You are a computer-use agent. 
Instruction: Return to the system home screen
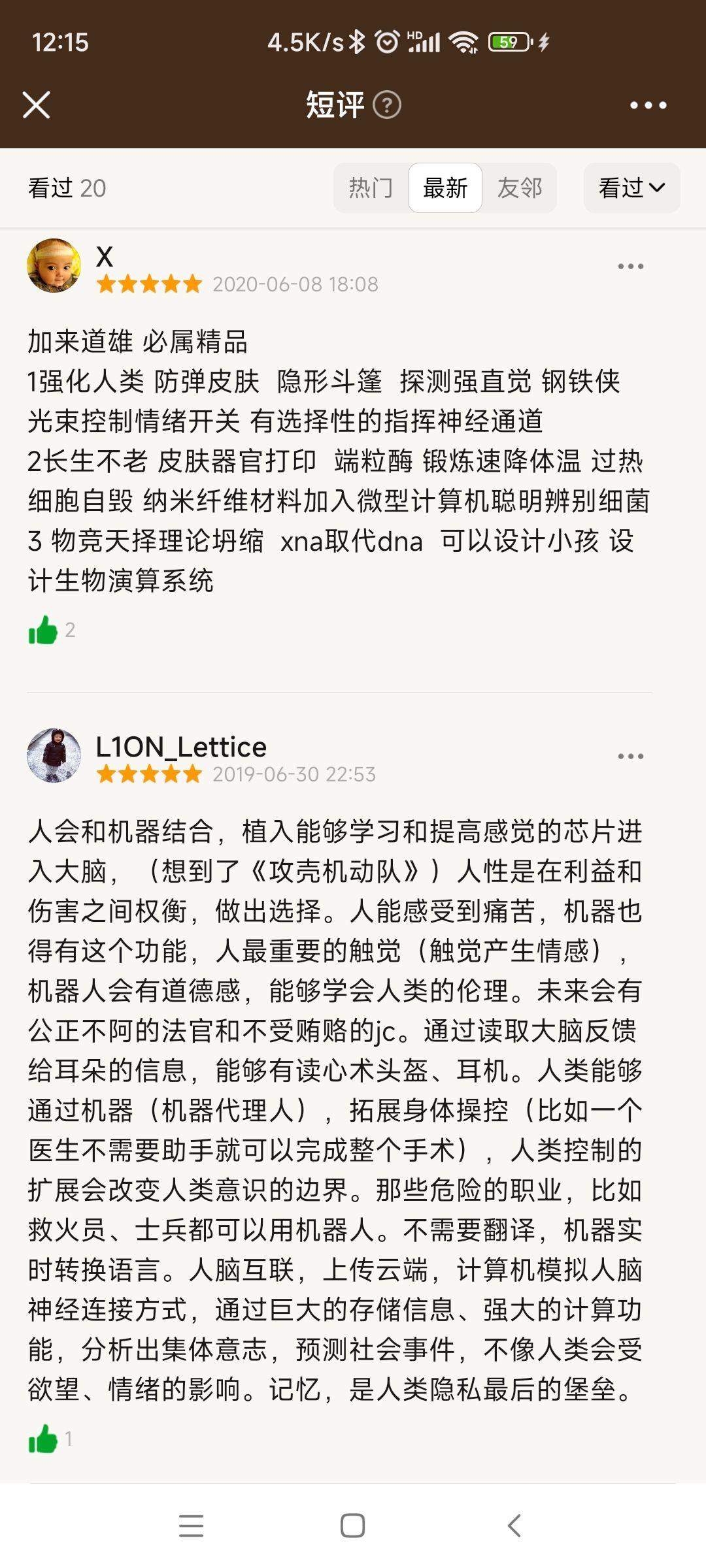tap(352, 1526)
